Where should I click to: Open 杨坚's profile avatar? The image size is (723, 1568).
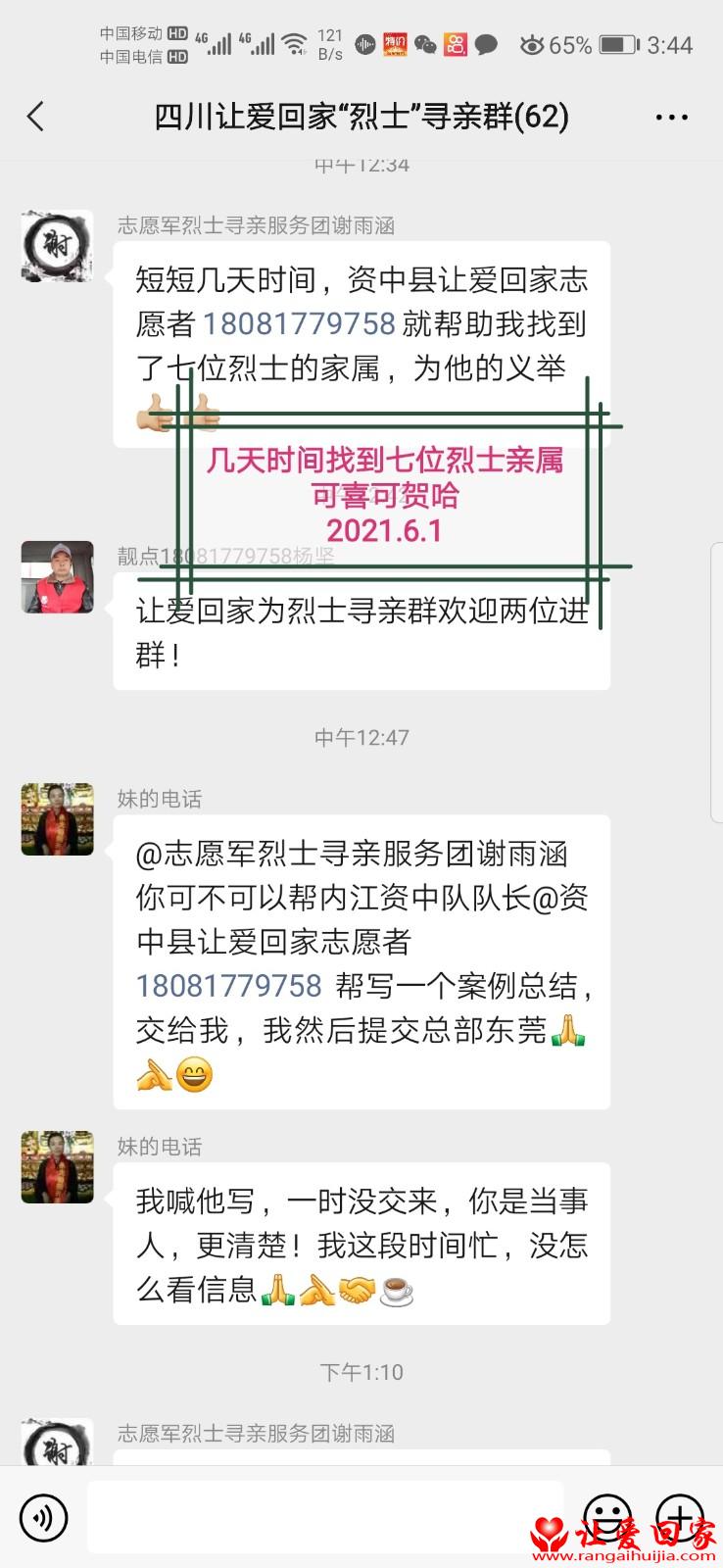[58, 577]
